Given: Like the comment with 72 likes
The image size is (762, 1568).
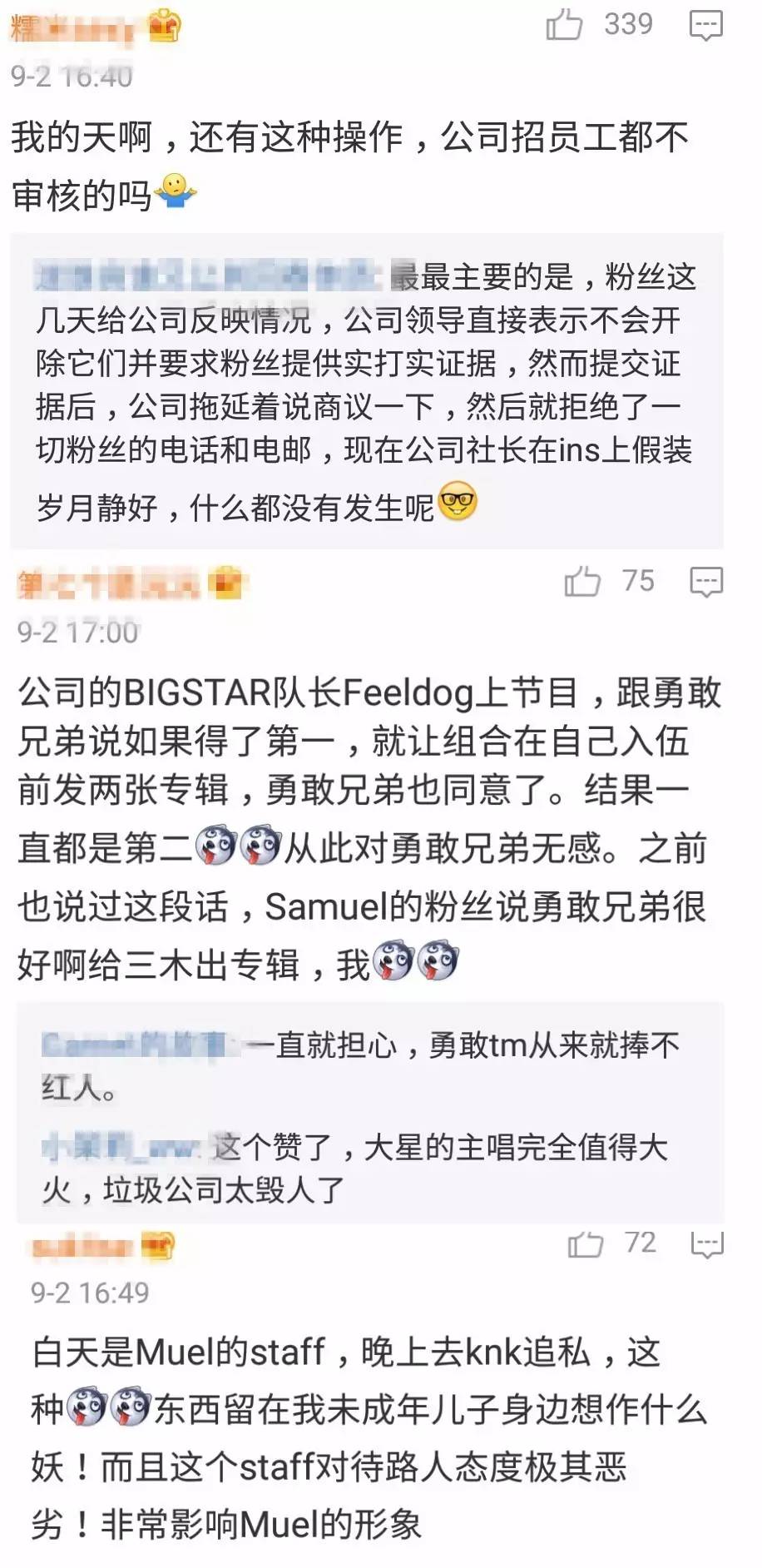Looking at the screenshot, I should pos(585,1244).
